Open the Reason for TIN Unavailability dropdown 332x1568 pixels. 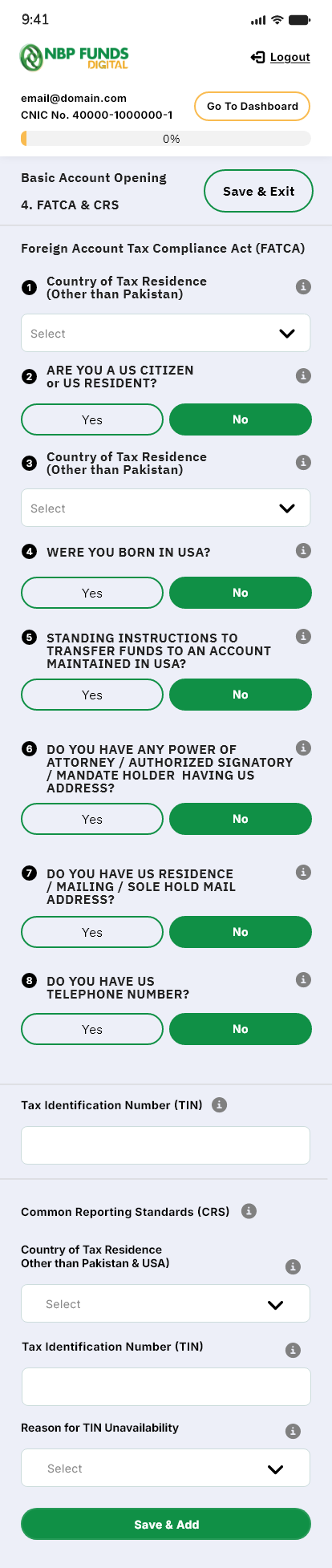pyautogui.click(x=165, y=1468)
